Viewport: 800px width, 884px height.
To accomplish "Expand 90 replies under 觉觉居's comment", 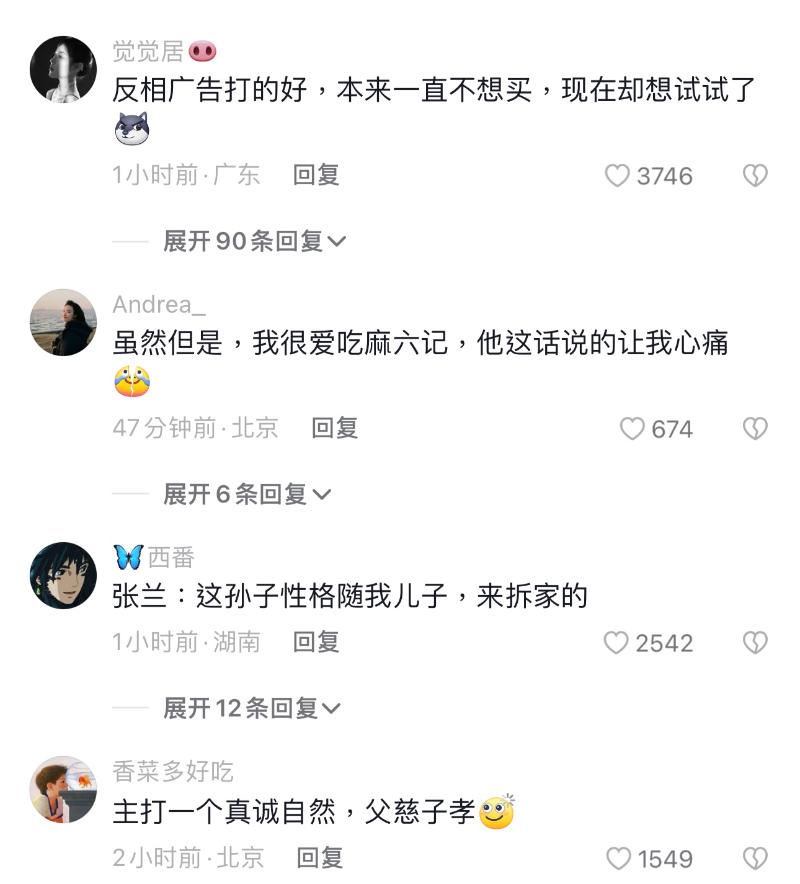I will [x=254, y=241].
